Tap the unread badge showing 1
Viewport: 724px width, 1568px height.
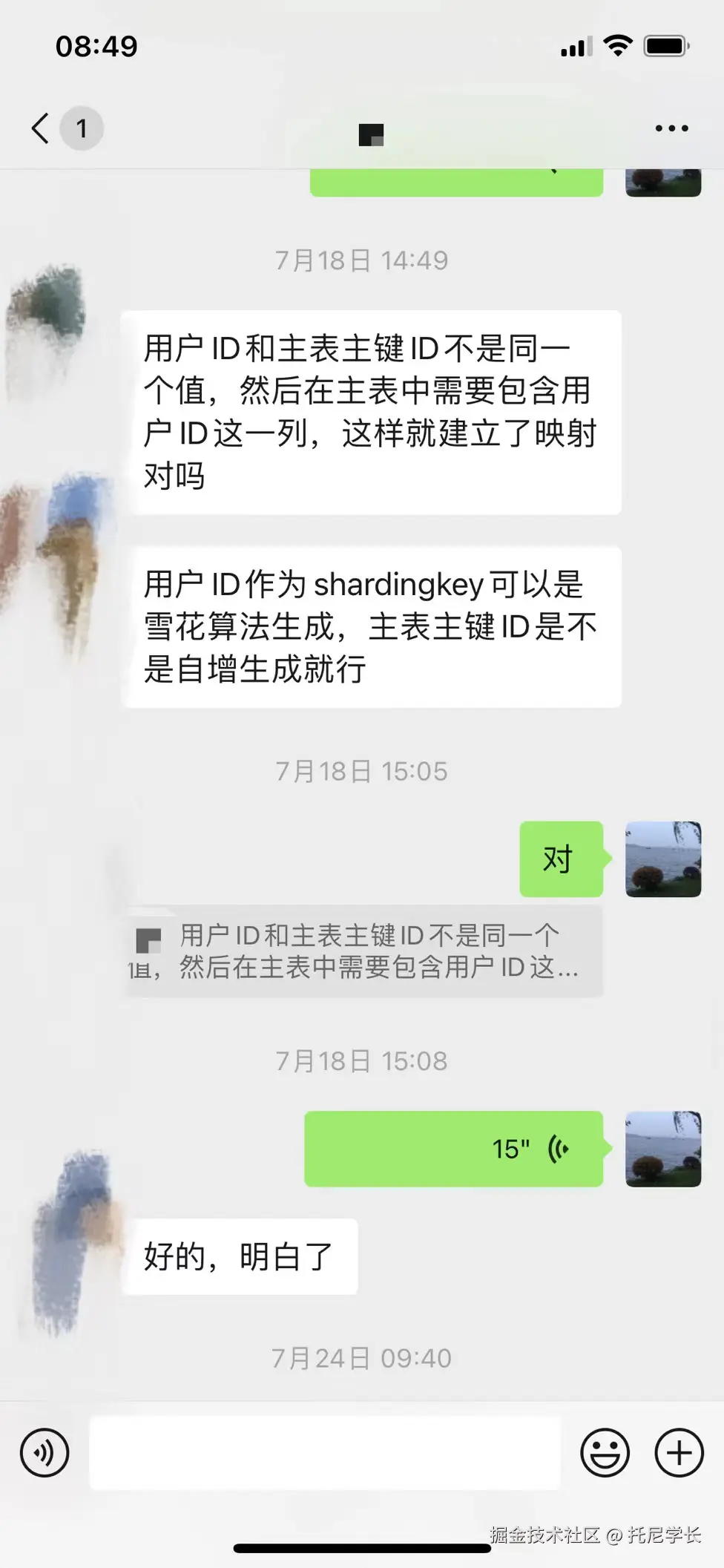[x=82, y=127]
